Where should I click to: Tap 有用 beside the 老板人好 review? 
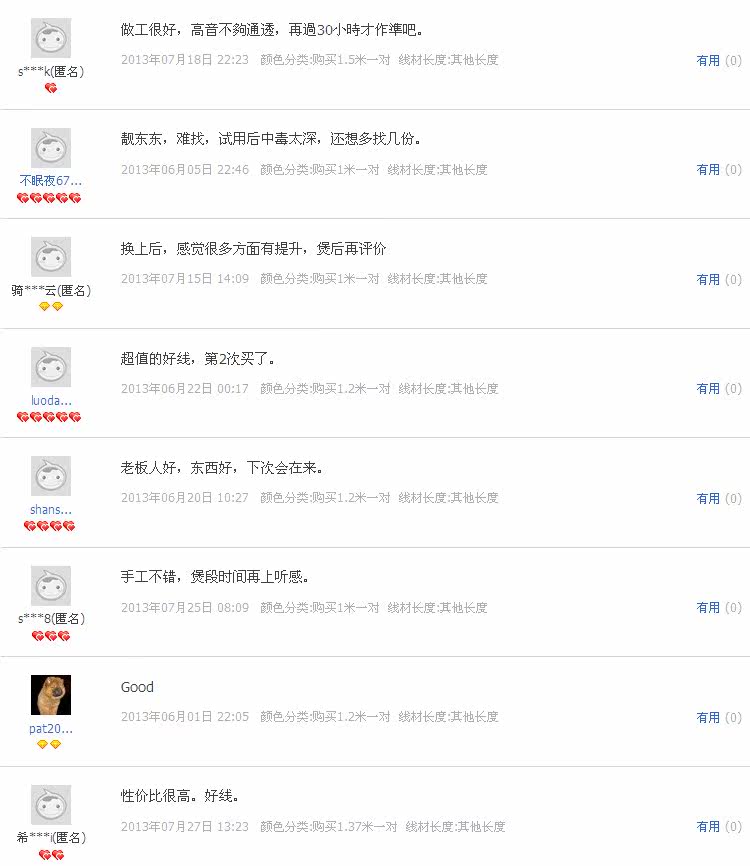[708, 499]
